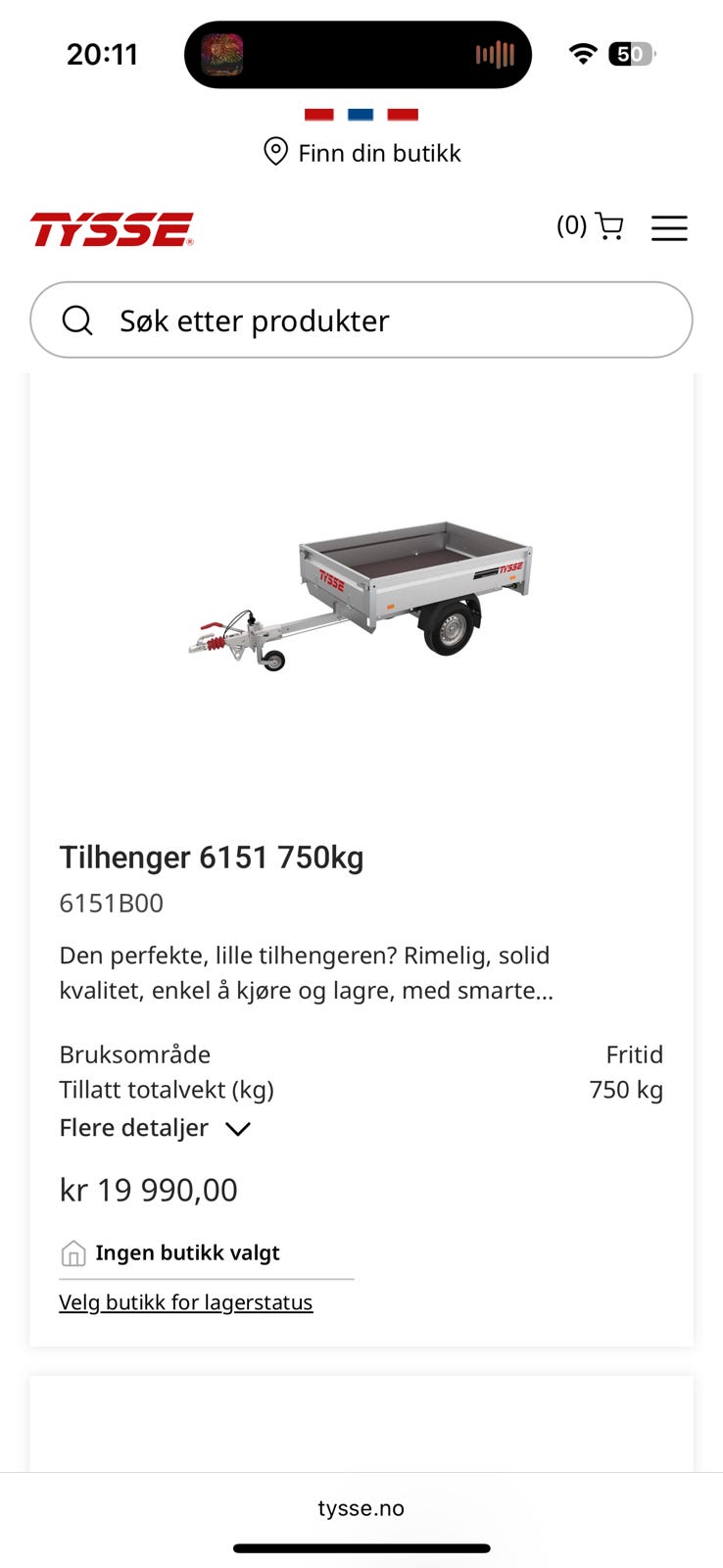723x1568 pixels.
Task: Click the store/house icon beside Ingen butikk valgt
Action: 73,1252
